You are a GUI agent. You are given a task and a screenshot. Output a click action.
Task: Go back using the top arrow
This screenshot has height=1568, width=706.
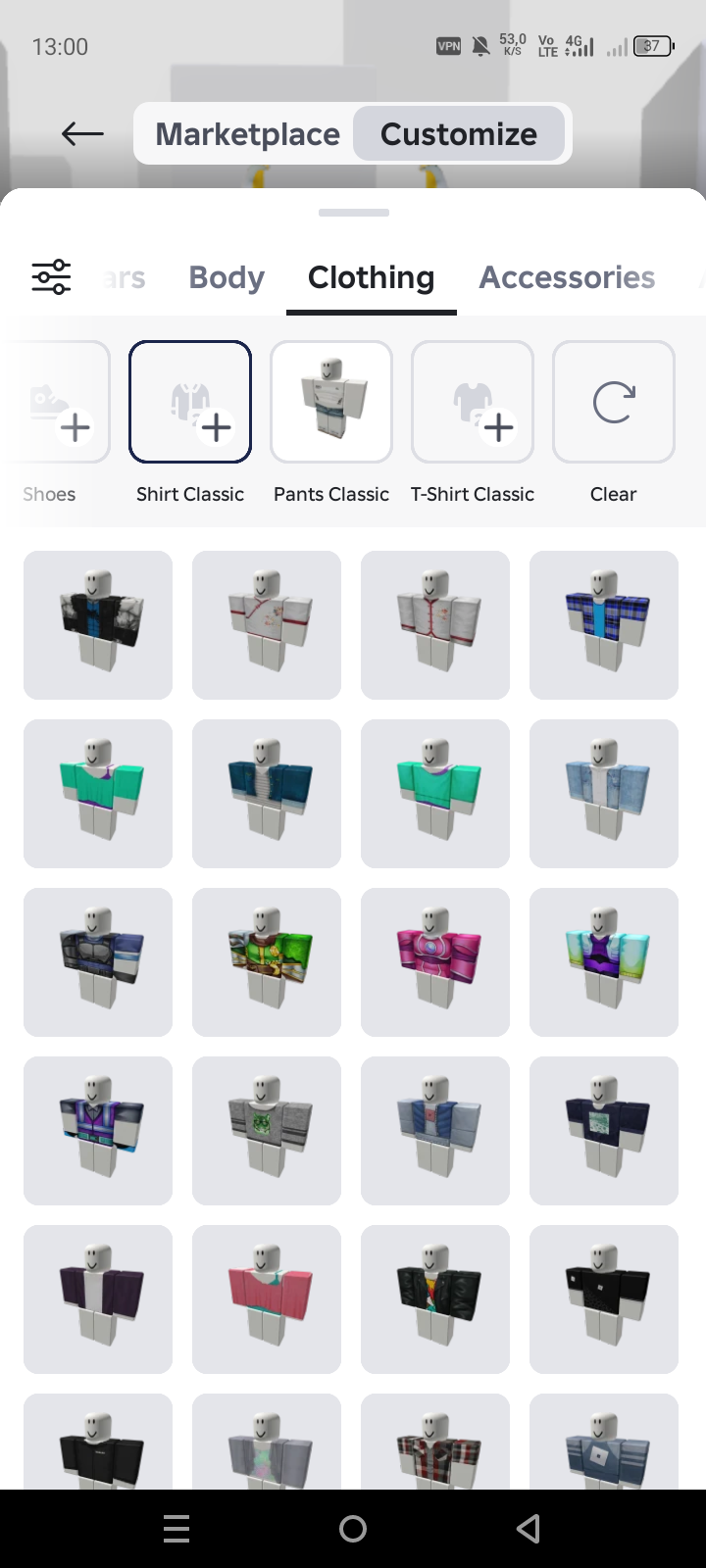(82, 133)
